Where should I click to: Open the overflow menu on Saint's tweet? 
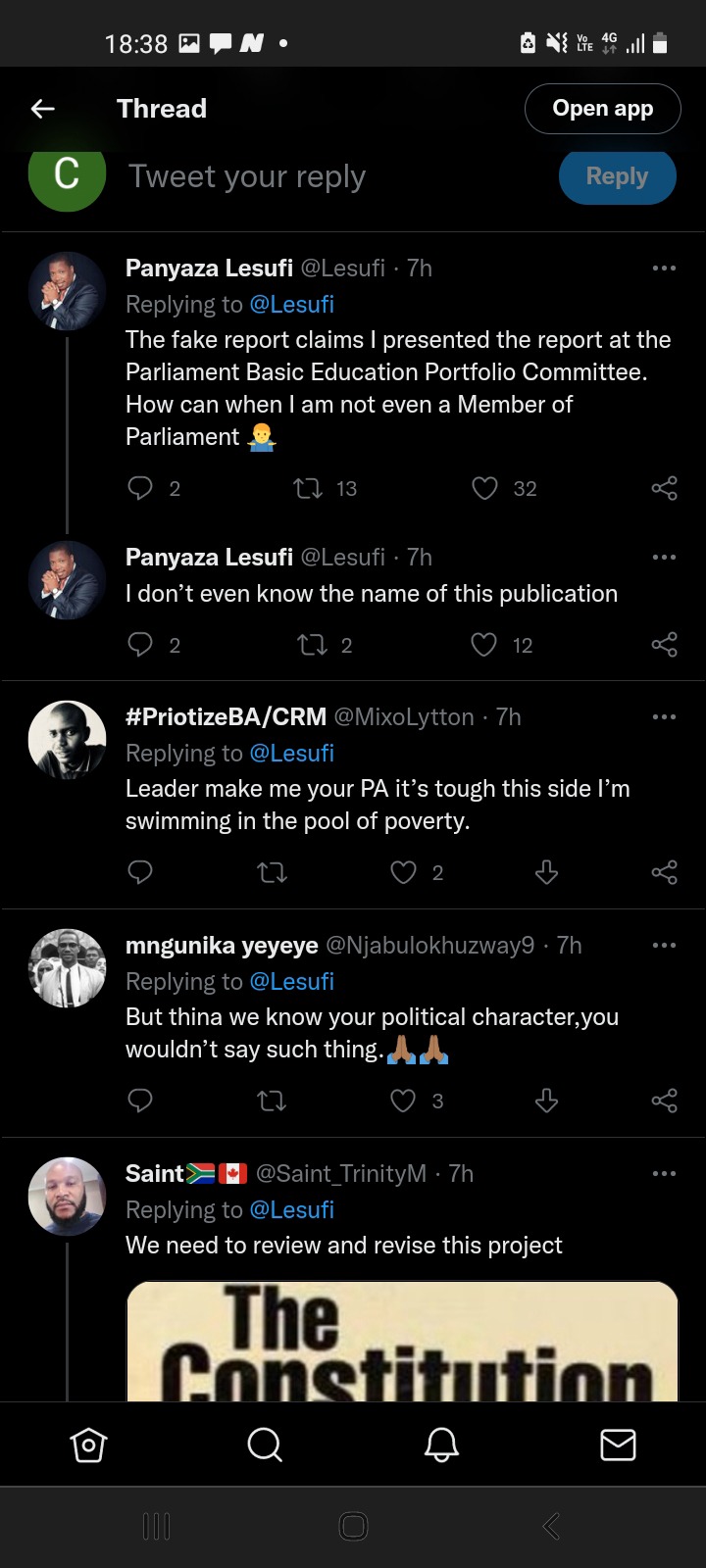664,1173
